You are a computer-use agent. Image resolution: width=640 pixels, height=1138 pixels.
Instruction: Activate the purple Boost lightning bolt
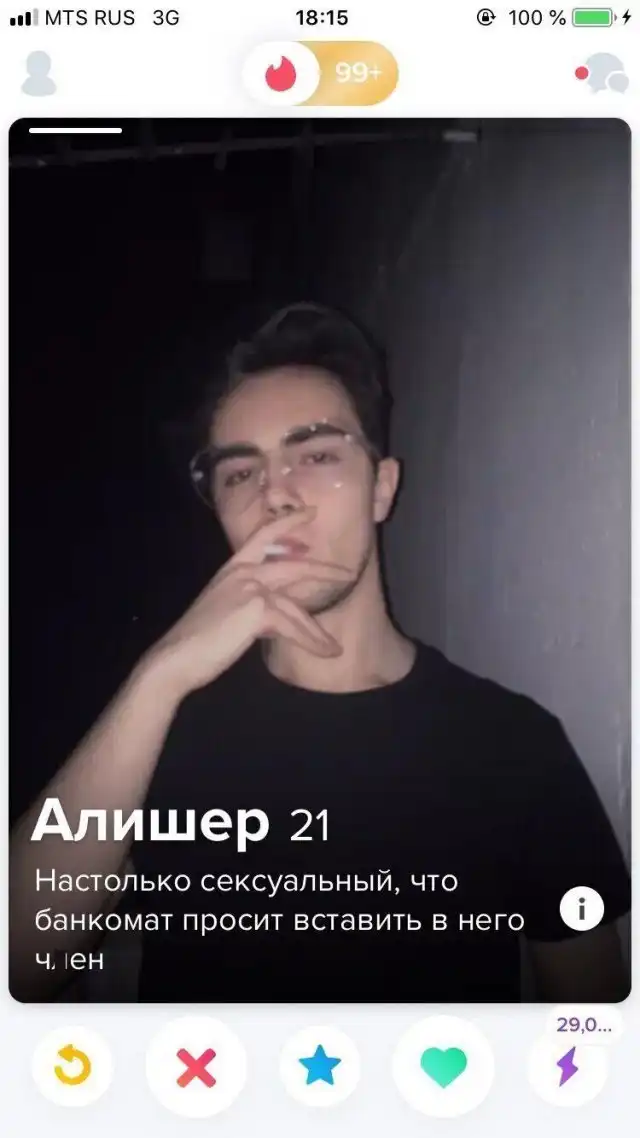click(x=568, y=1067)
